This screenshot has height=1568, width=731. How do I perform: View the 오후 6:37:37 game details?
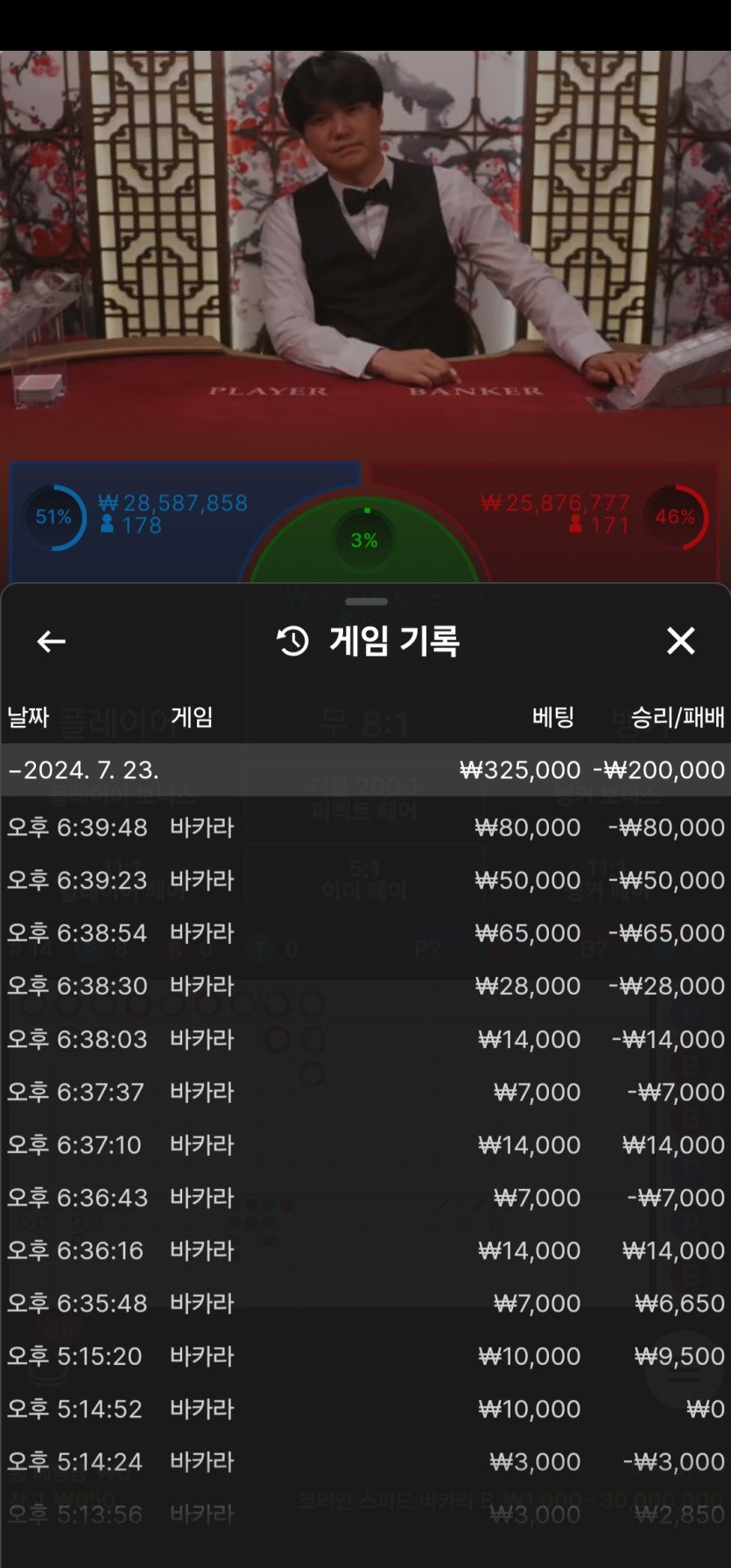(365, 1092)
